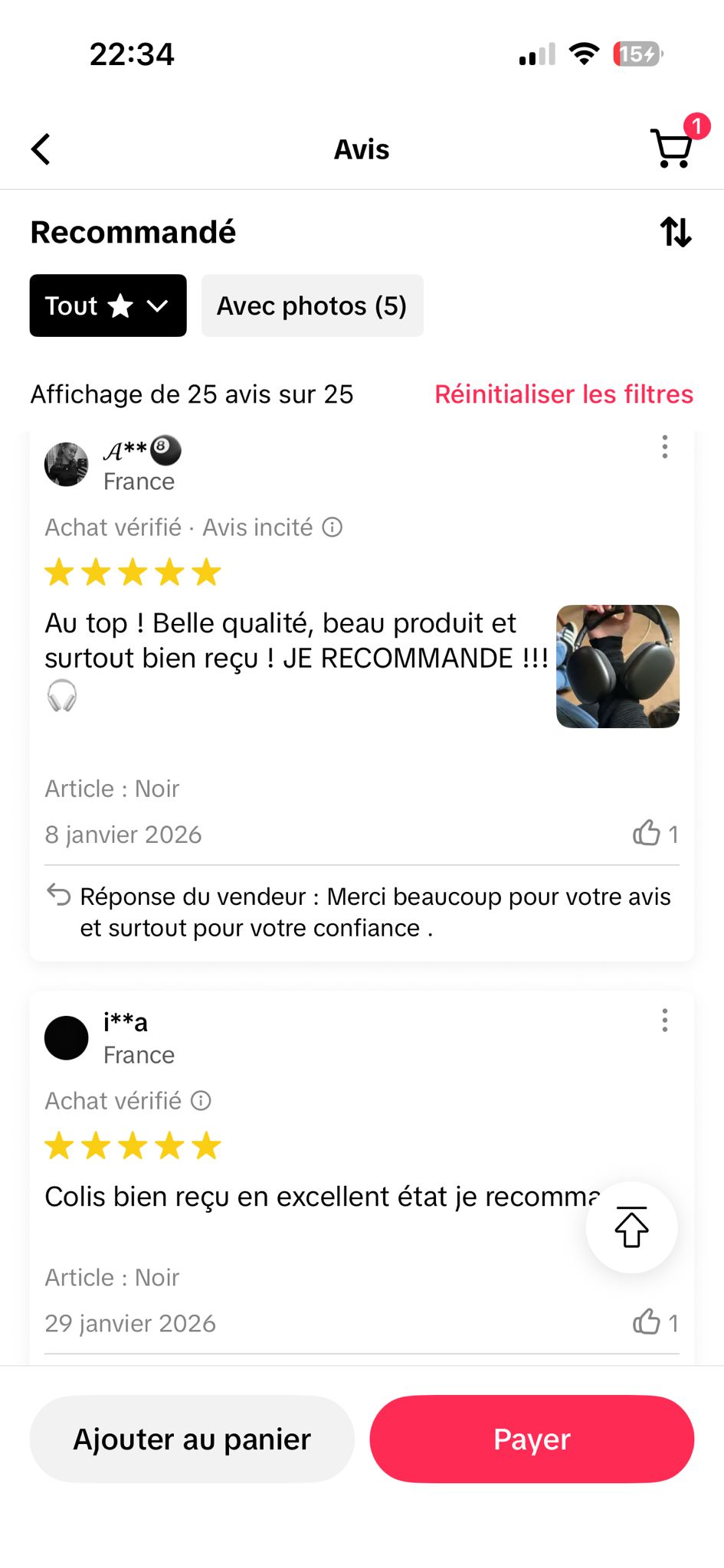Go back from the Avis page

pos(41,149)
